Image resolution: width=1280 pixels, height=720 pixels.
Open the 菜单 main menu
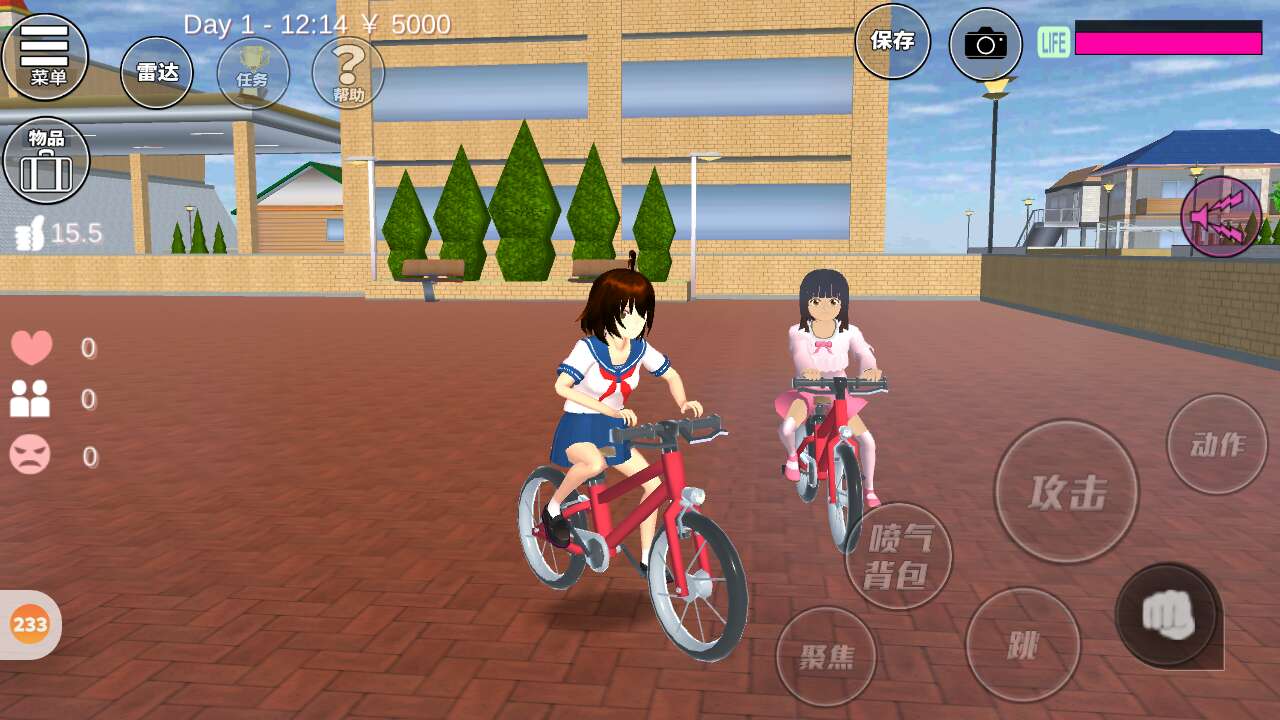[x=45, y=56]
